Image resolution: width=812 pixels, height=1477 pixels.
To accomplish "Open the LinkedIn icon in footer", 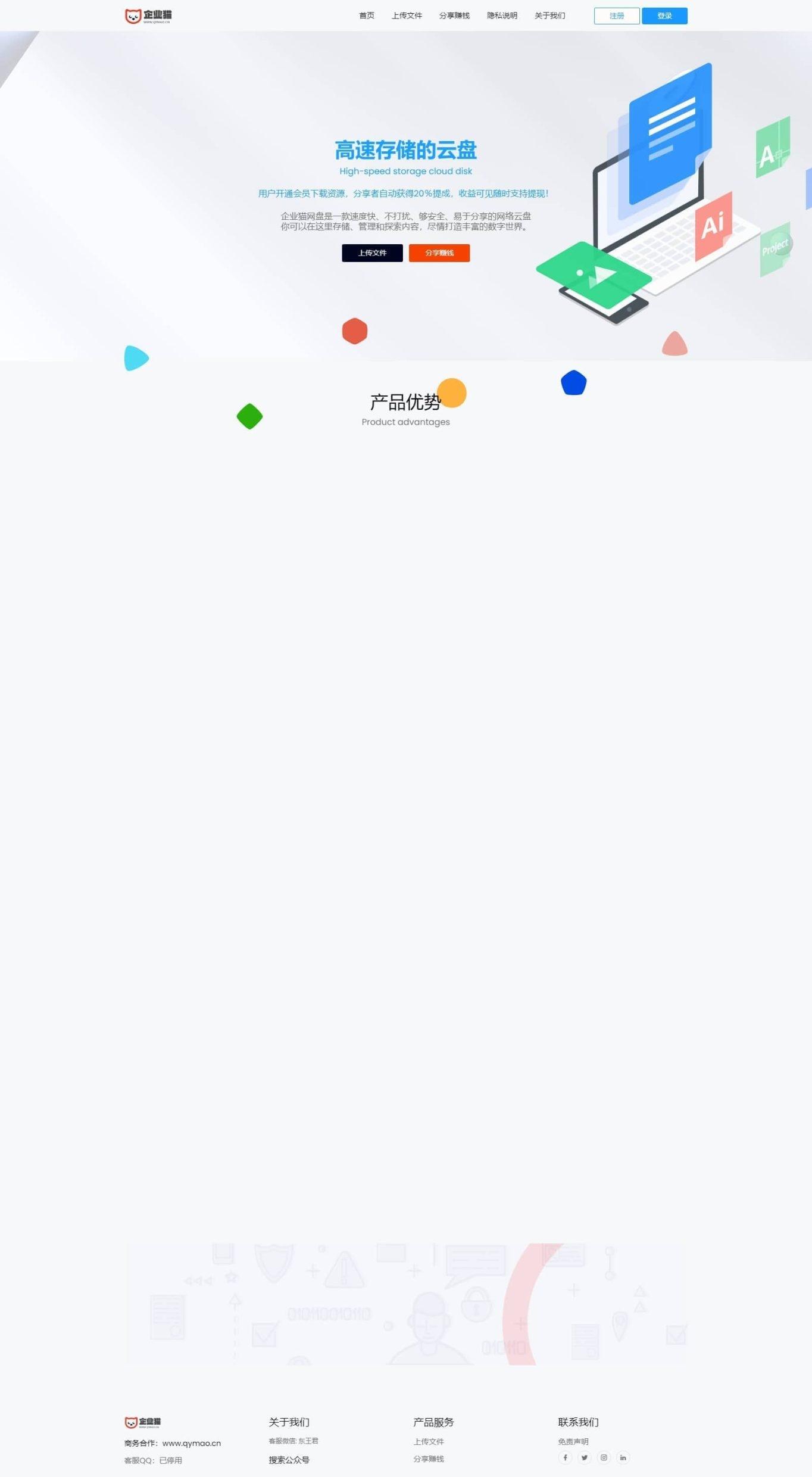I will click(623, 1457).
